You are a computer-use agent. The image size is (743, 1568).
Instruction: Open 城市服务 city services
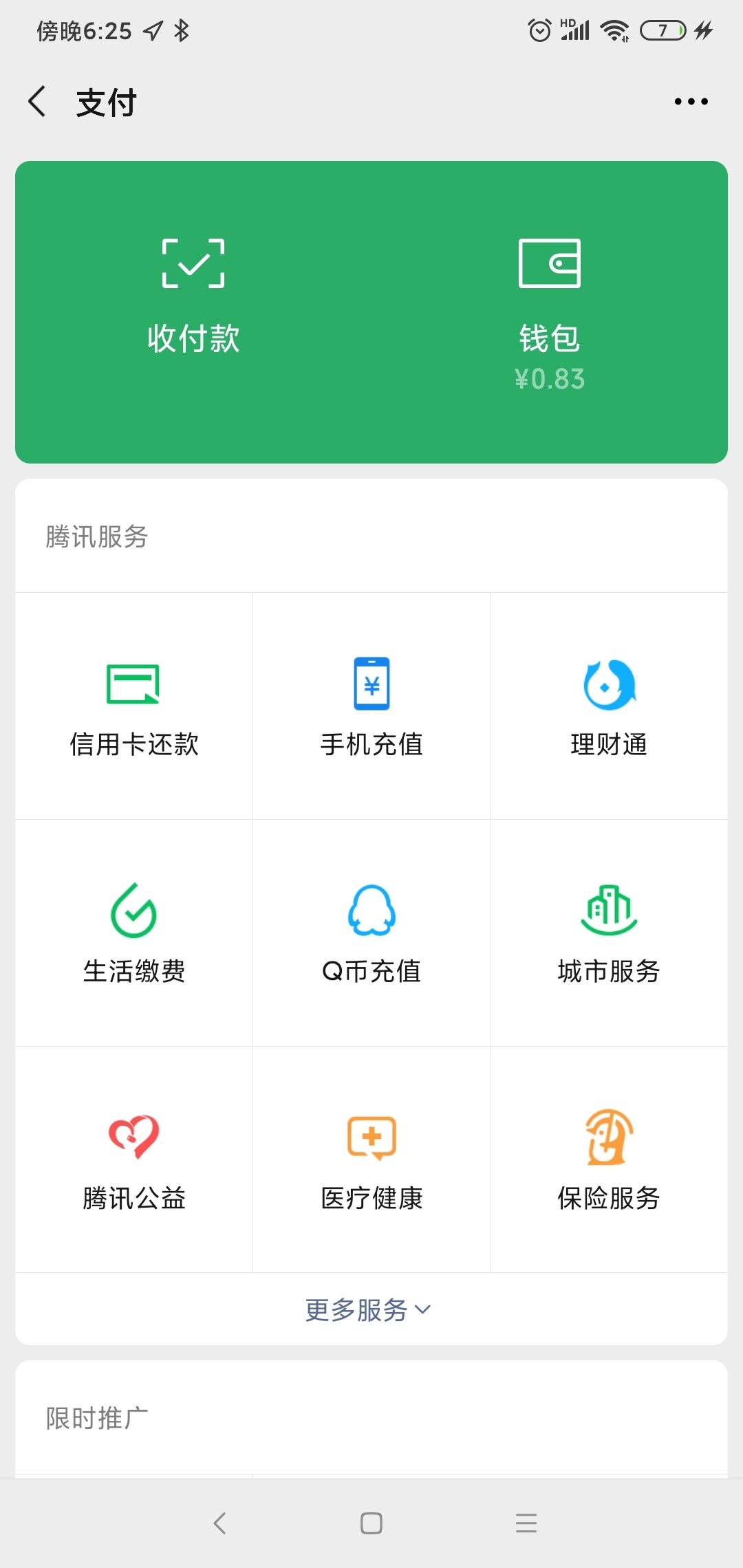609,933
